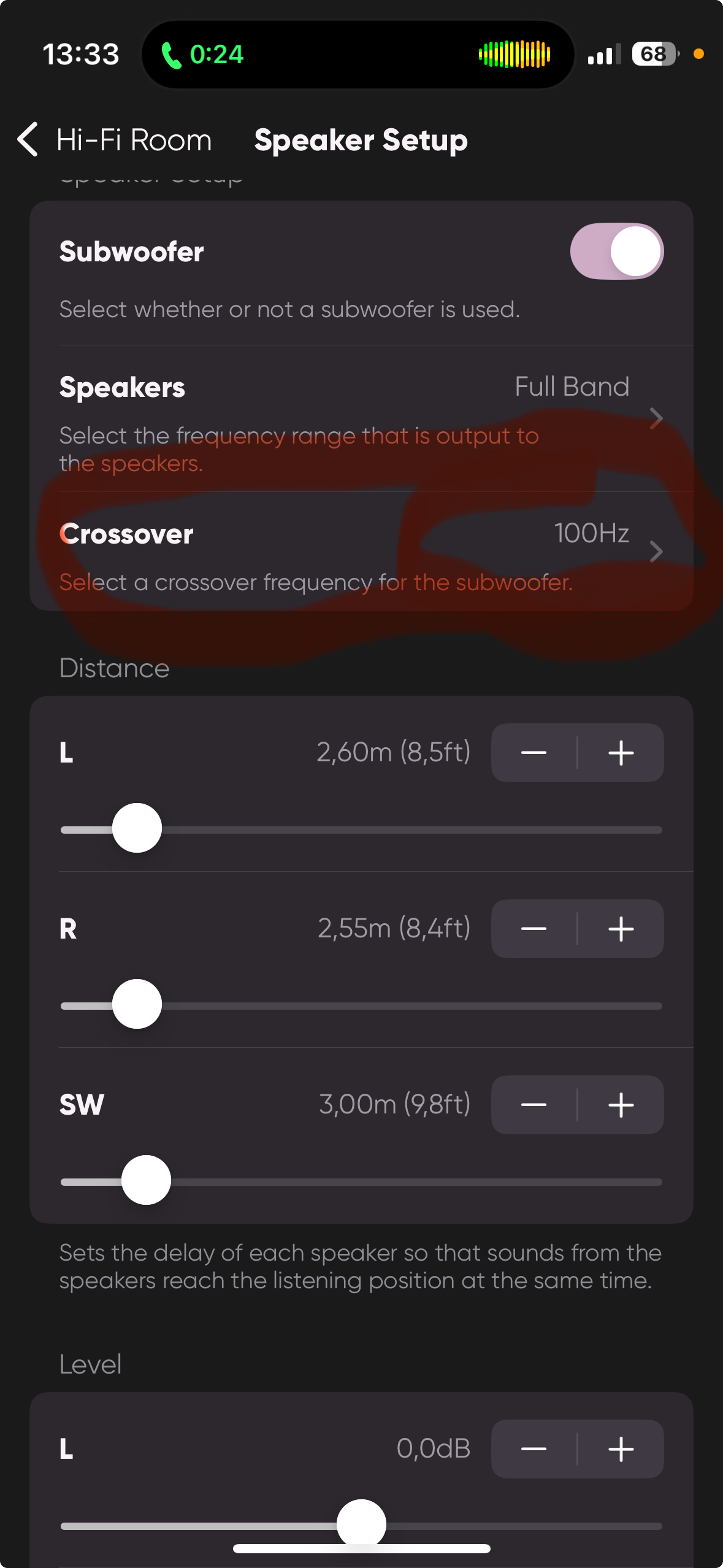This screenshot has width=723, height=1568.
Task: Decrease the SW subwoofer distance
Action: 534,1105
